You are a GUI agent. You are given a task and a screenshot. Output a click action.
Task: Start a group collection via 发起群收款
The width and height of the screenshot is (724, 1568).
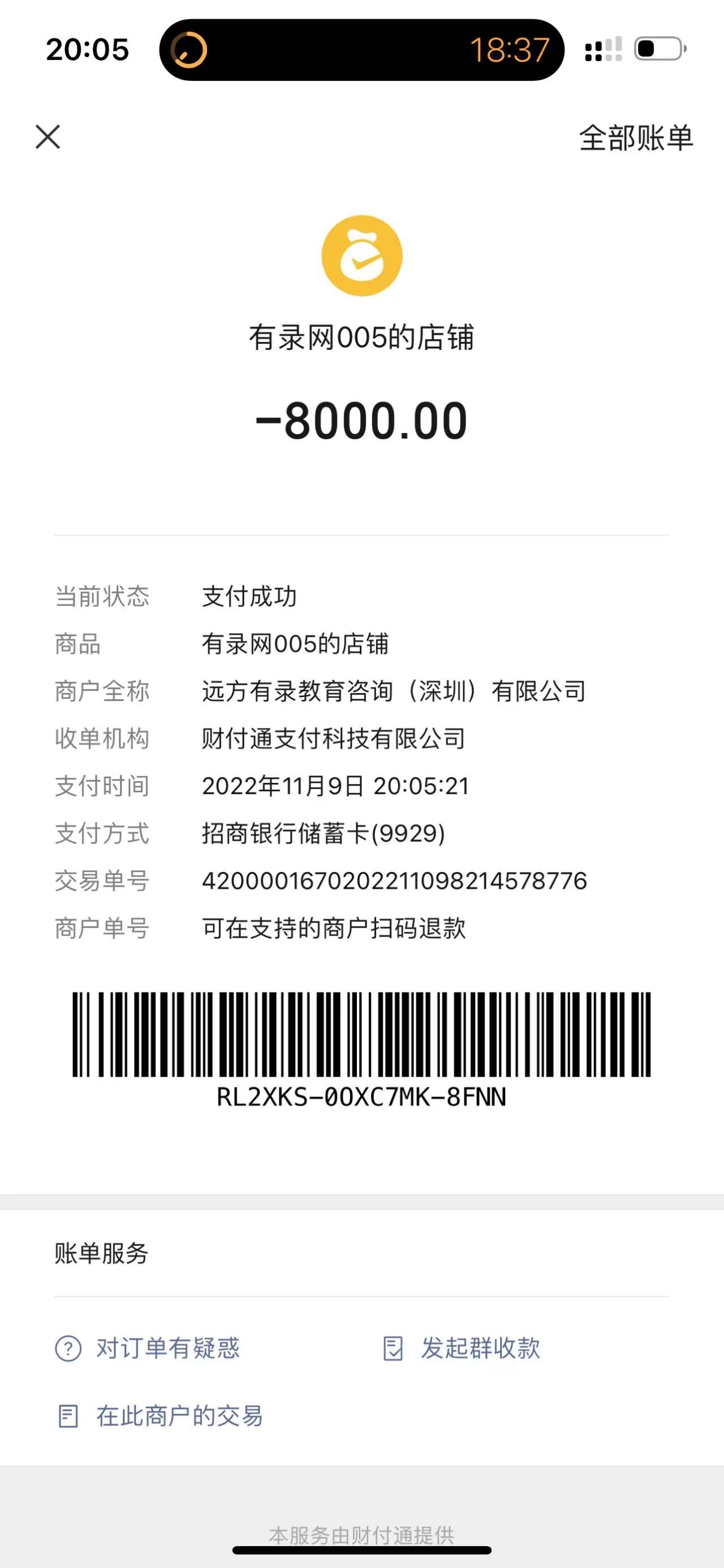462,1348
